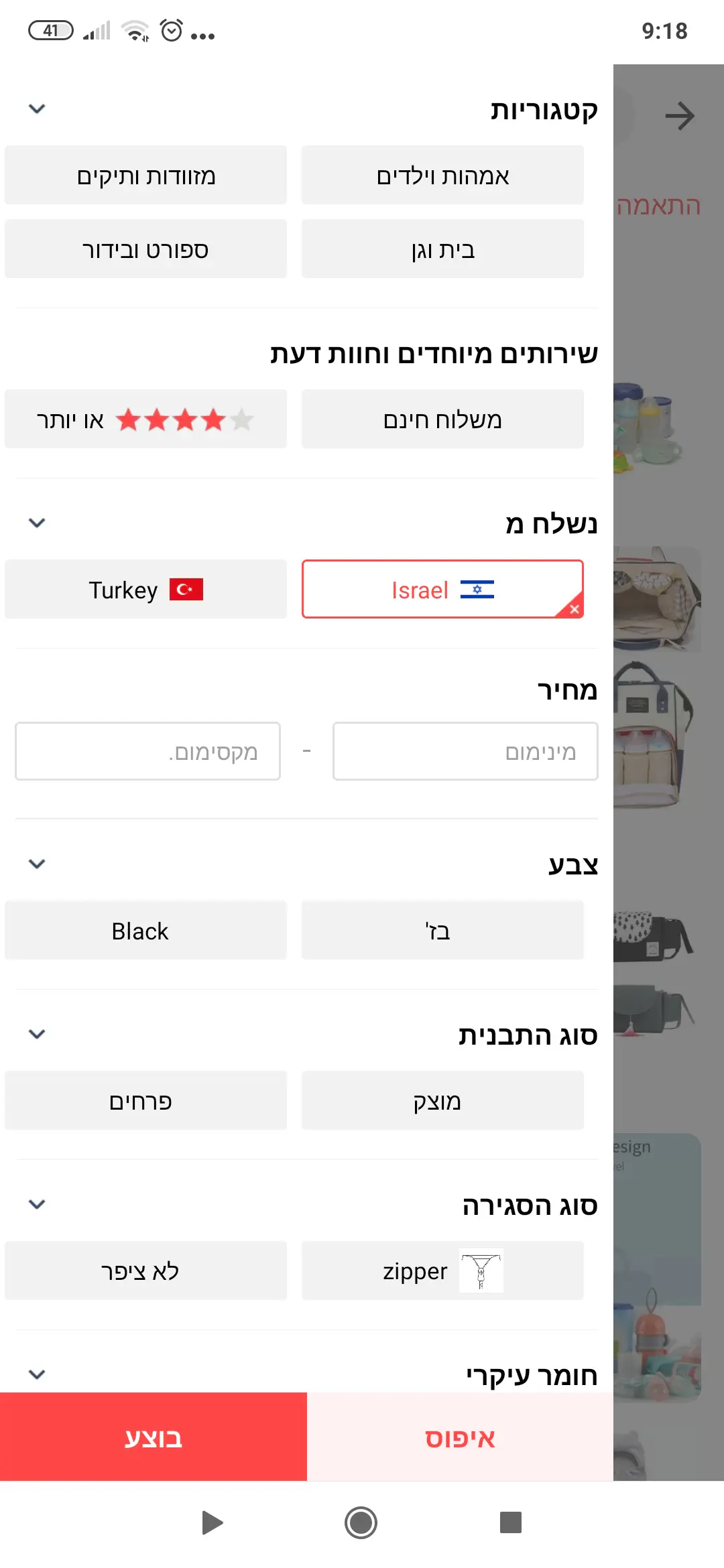
Task: Pick the ספורט ובידור category chip
Action: [x=145, y=249]
